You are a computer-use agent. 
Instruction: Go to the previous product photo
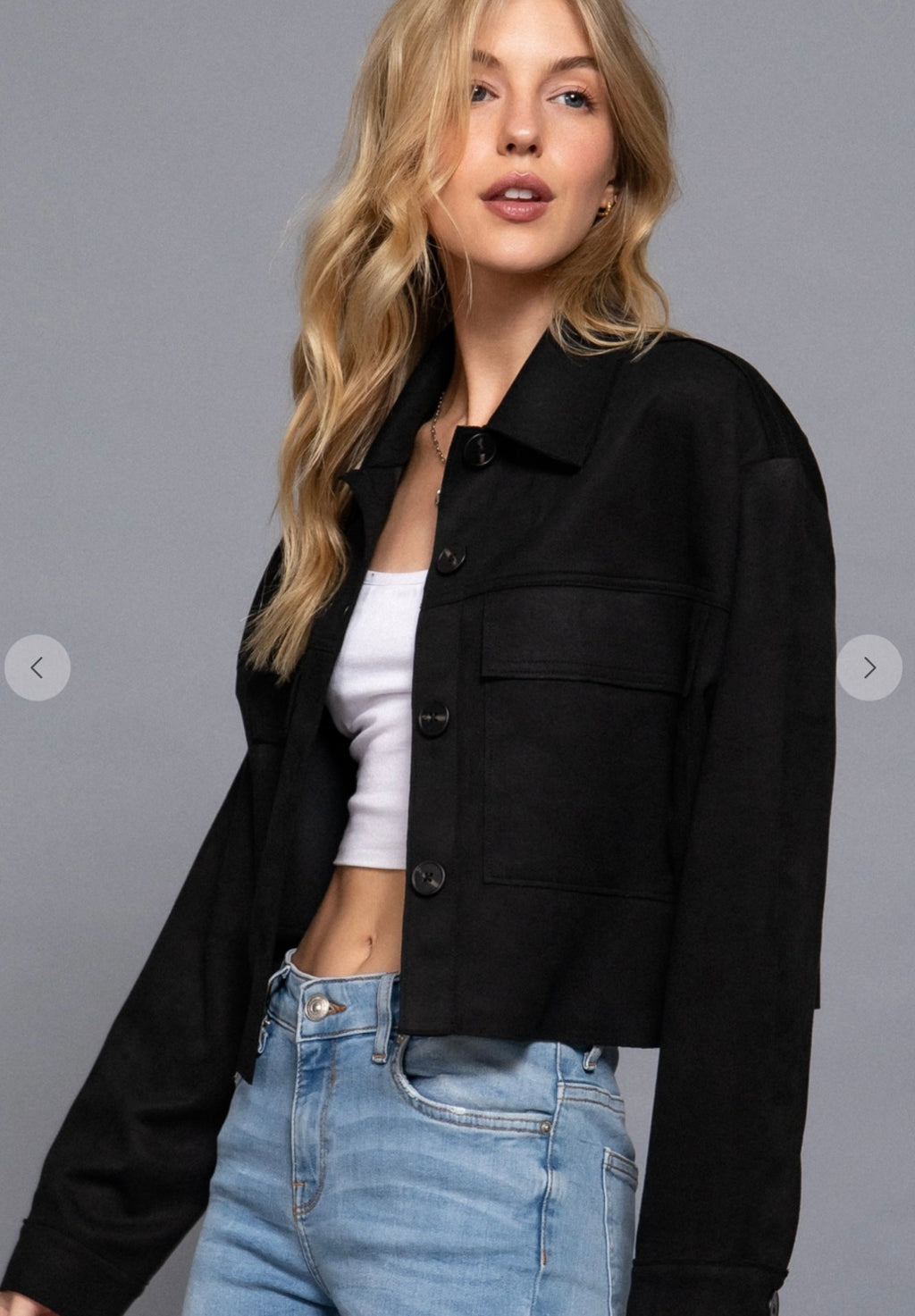37,667
